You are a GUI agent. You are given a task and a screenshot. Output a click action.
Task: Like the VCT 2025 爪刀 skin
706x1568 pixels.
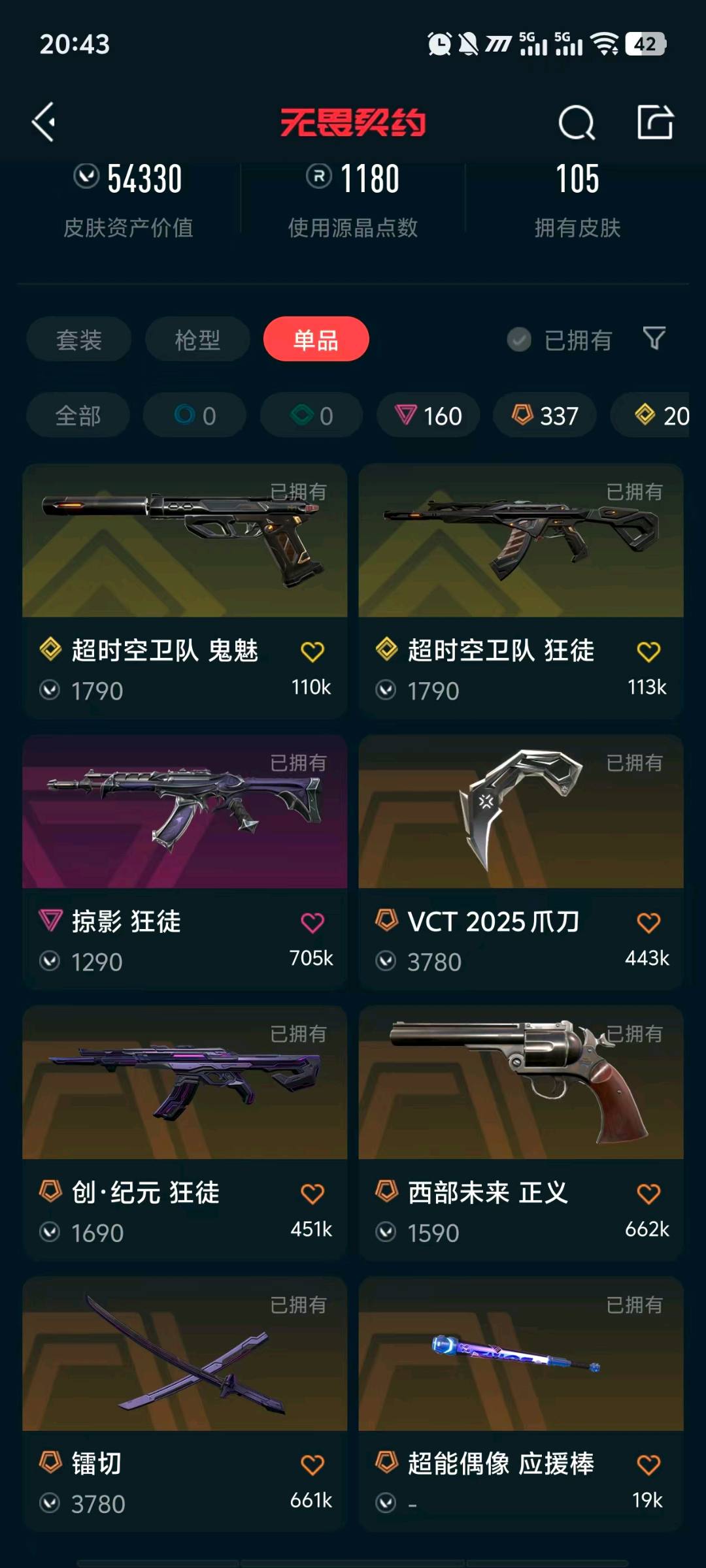pyautogui.click(x=648, y=923)
